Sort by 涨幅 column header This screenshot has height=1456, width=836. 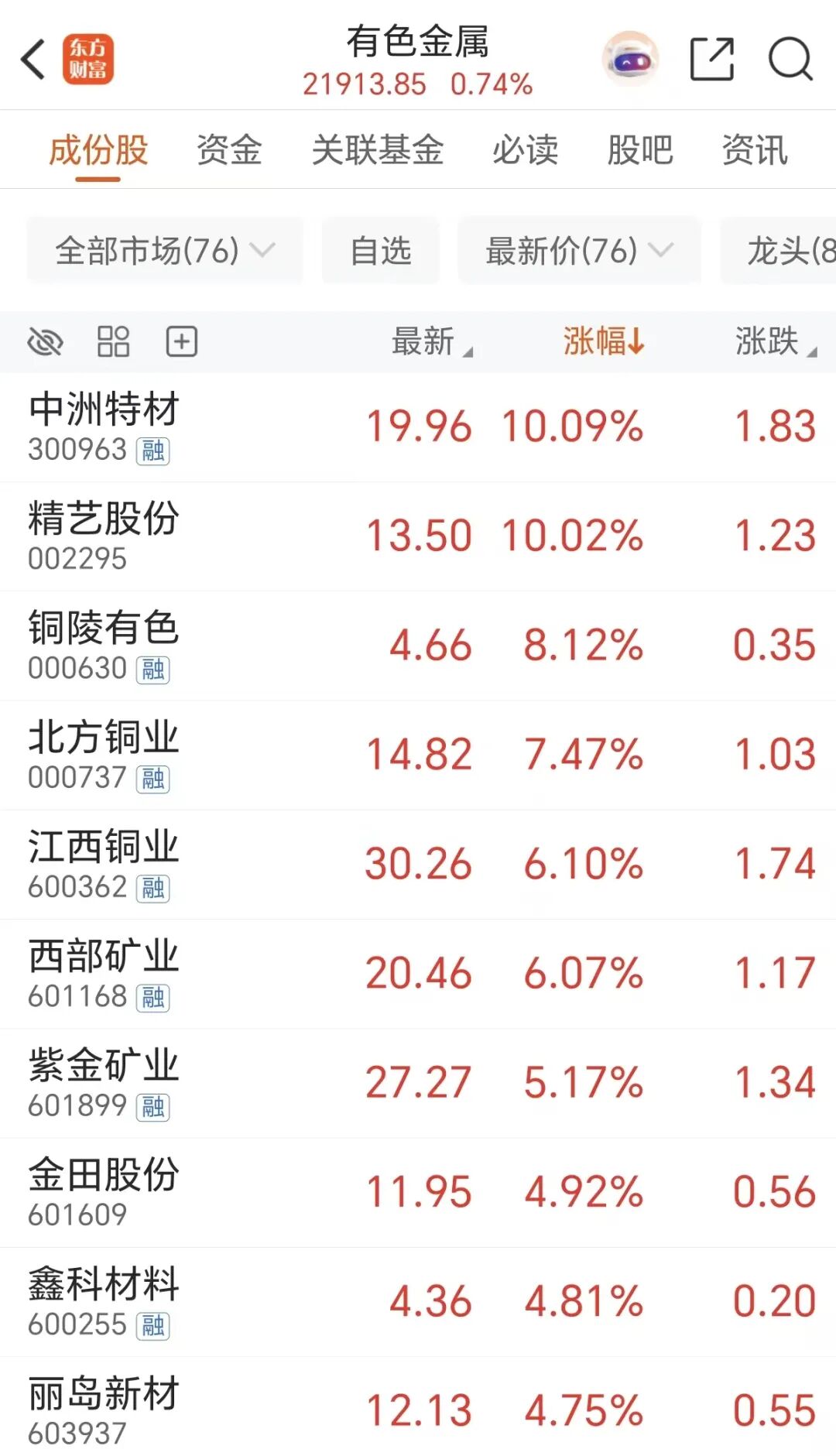point(603,341)
